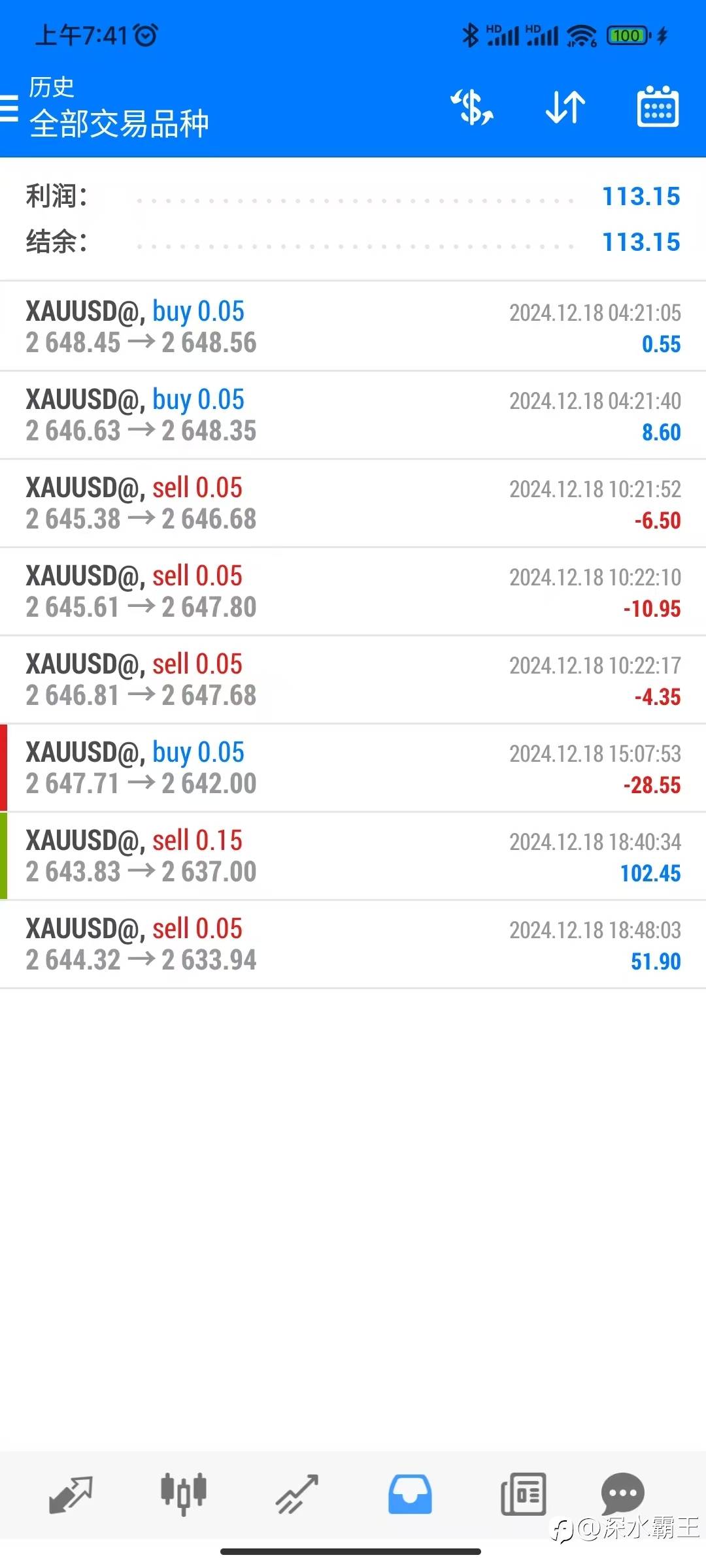Expand the sell trade with 51.90 profit
706x1568 pixels.
pyautogui.click(x=353, y=944)
